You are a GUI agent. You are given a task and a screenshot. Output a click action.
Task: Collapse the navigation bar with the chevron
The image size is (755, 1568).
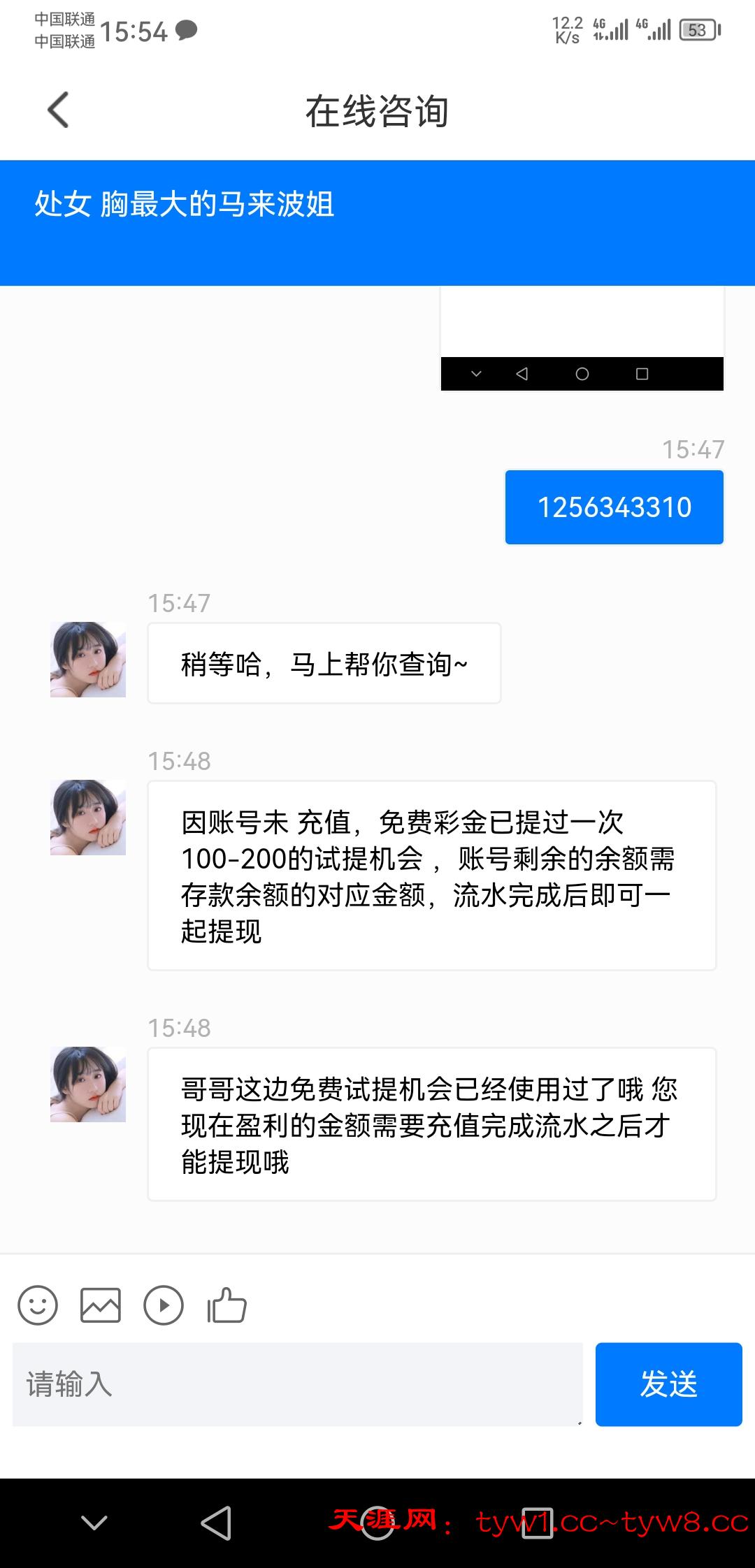(94, 1523)
